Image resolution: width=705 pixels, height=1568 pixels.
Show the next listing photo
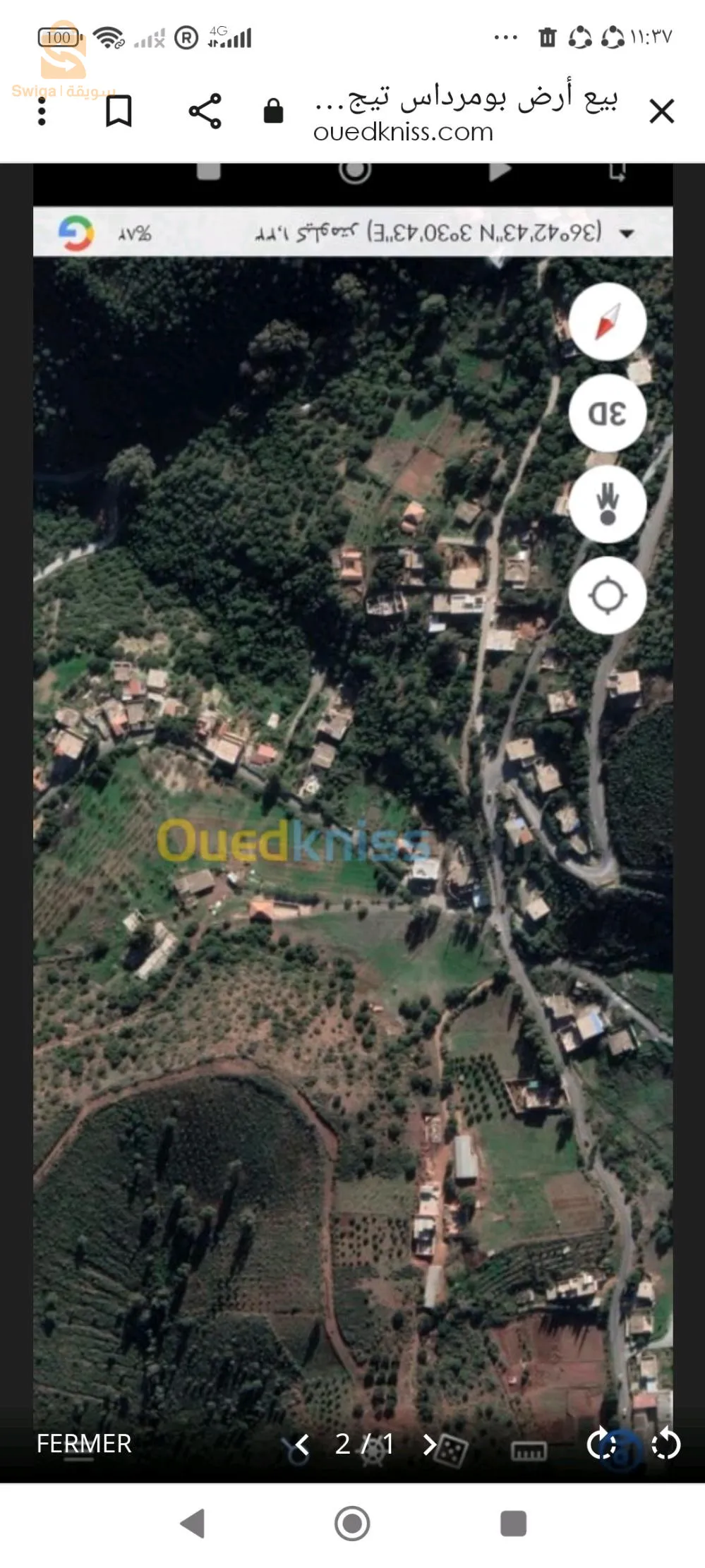click(428, 1445)
